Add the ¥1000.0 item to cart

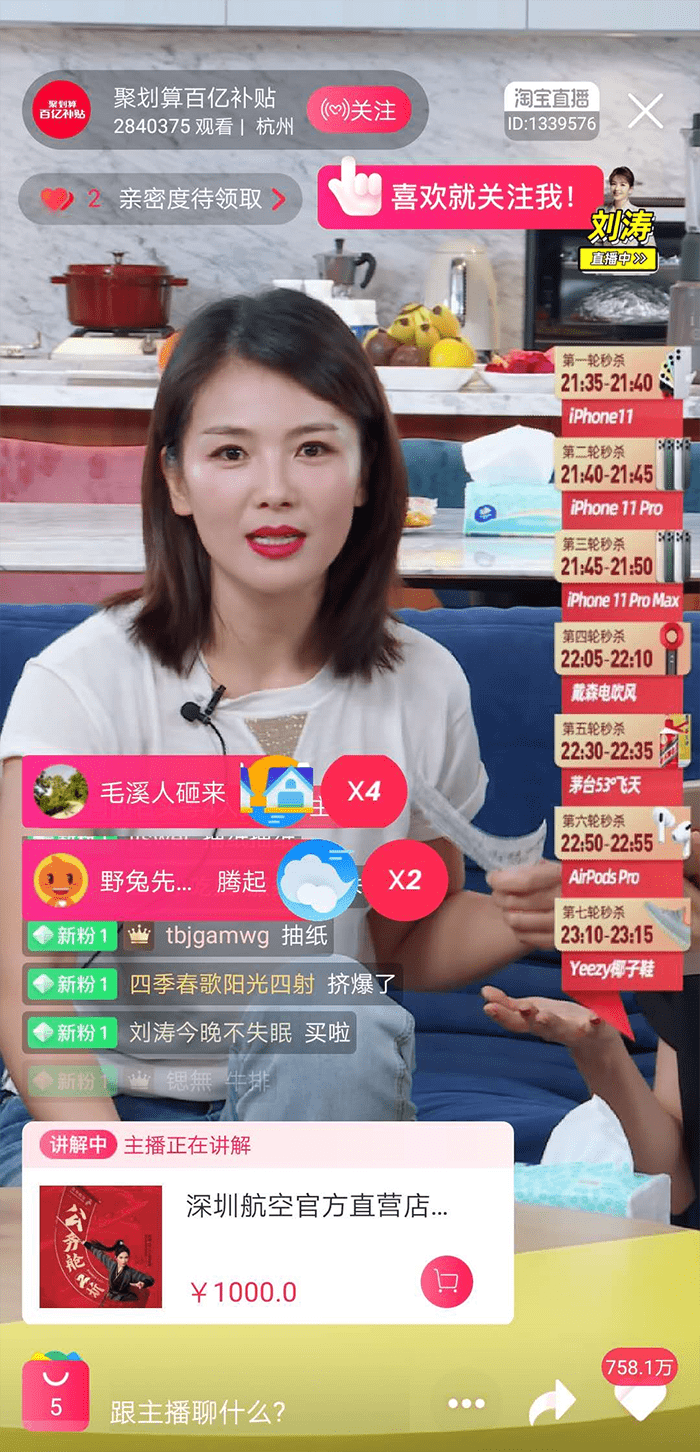pos(446,1282)
